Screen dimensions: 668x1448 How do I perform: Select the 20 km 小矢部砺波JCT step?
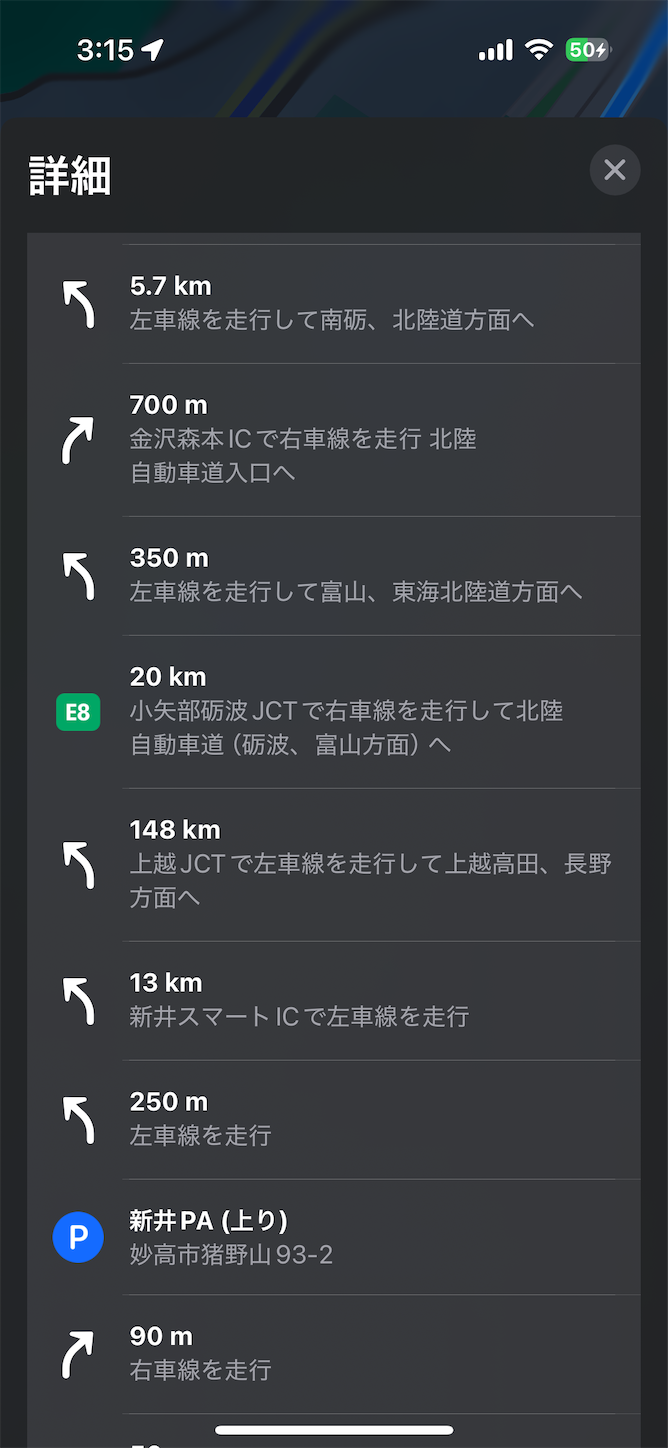coord(334,712)
